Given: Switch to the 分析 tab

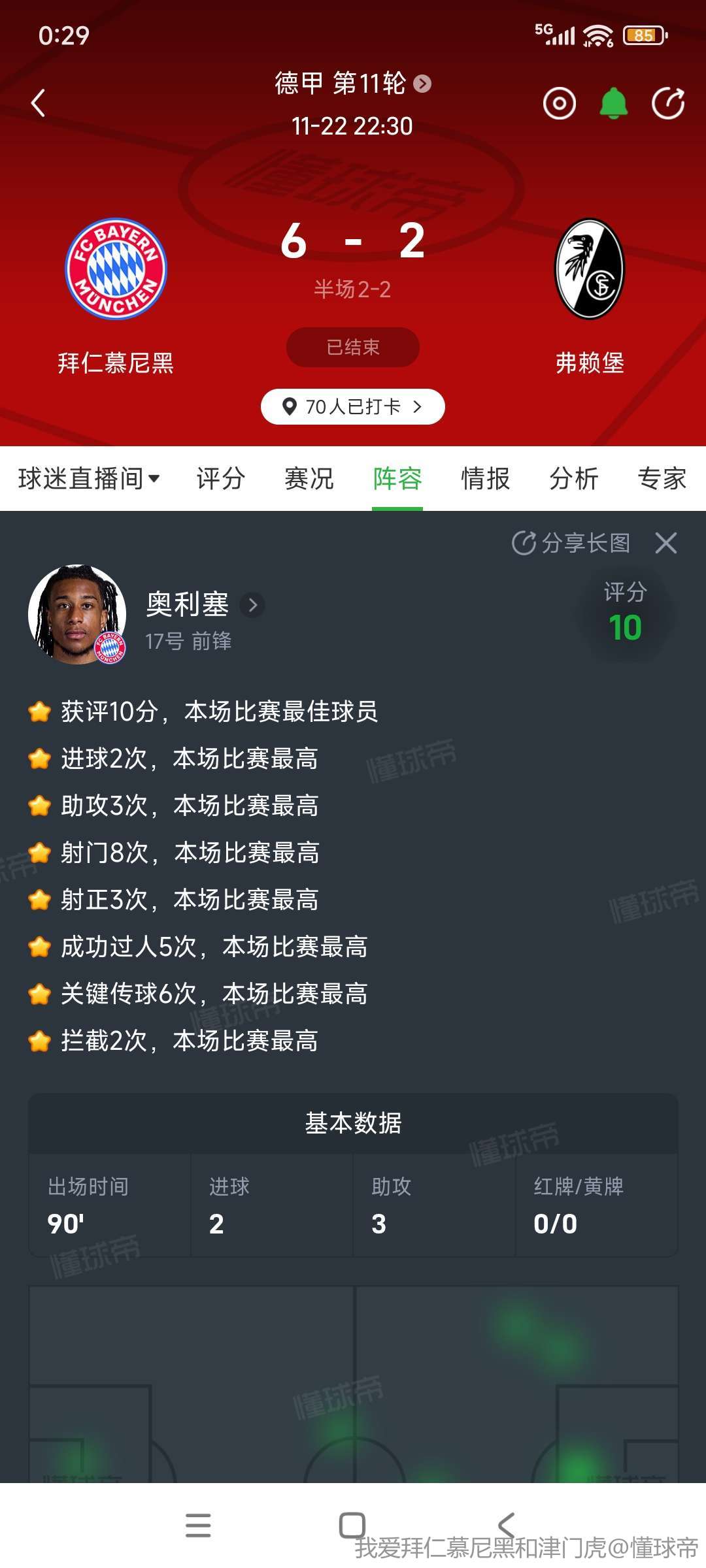Looking at the screenshot, I should tap(573, 479).
